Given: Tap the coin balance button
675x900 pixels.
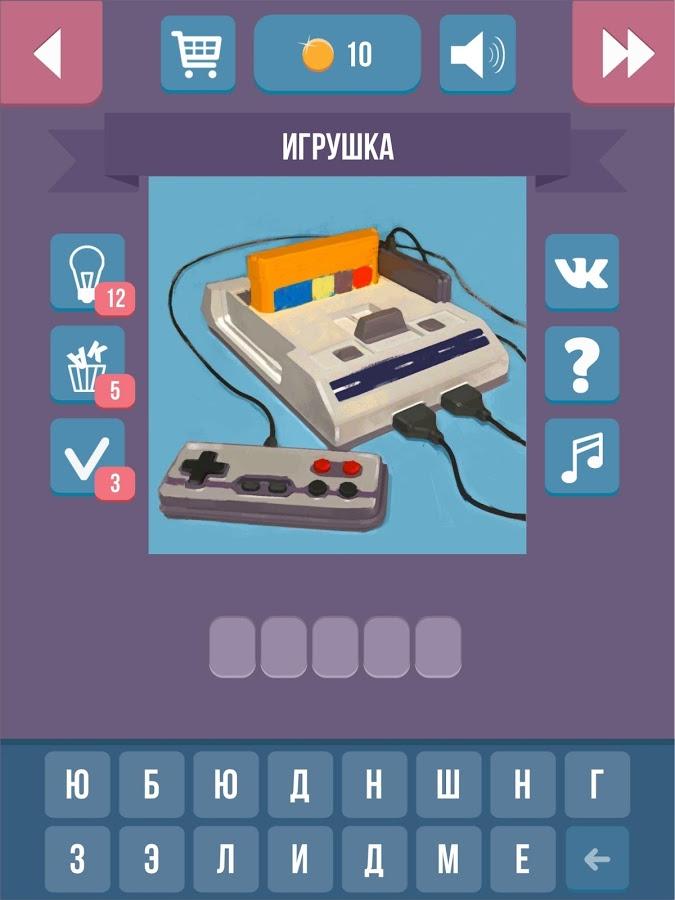Looking at the screenshot, I should 337,53.
